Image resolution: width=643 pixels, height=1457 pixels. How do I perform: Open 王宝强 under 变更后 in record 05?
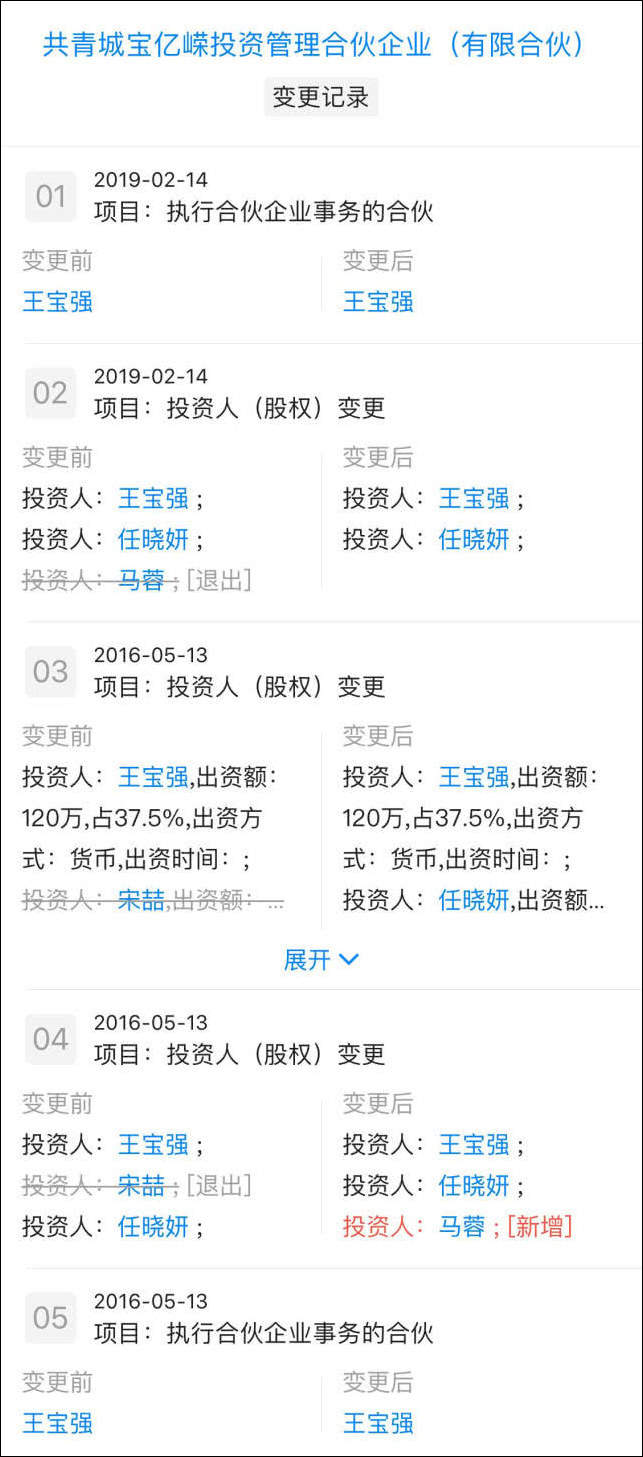pyautogui.click(x=378, y=1423)
